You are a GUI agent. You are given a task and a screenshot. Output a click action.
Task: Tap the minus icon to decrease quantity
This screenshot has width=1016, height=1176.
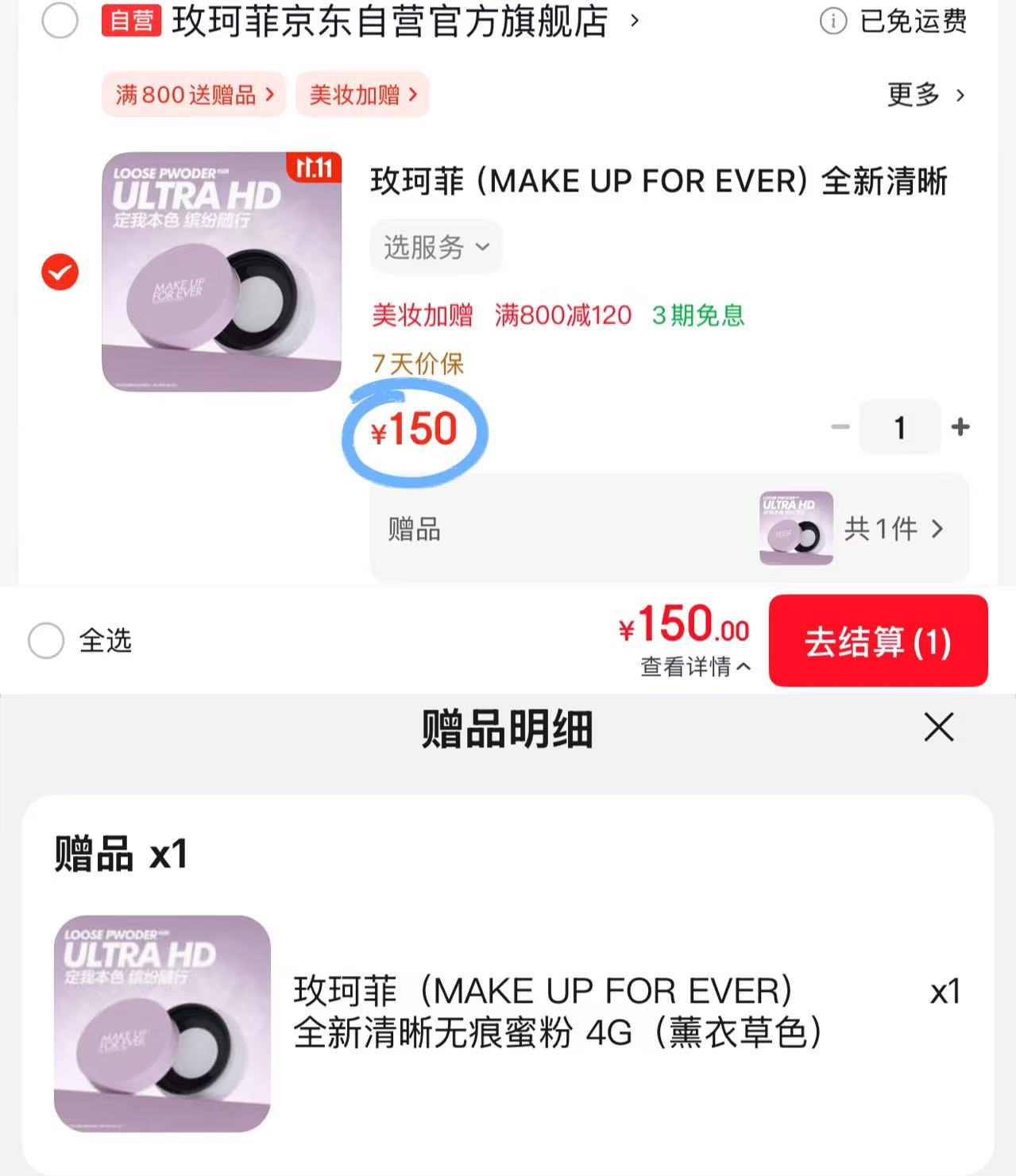click(x=840, y=426)
